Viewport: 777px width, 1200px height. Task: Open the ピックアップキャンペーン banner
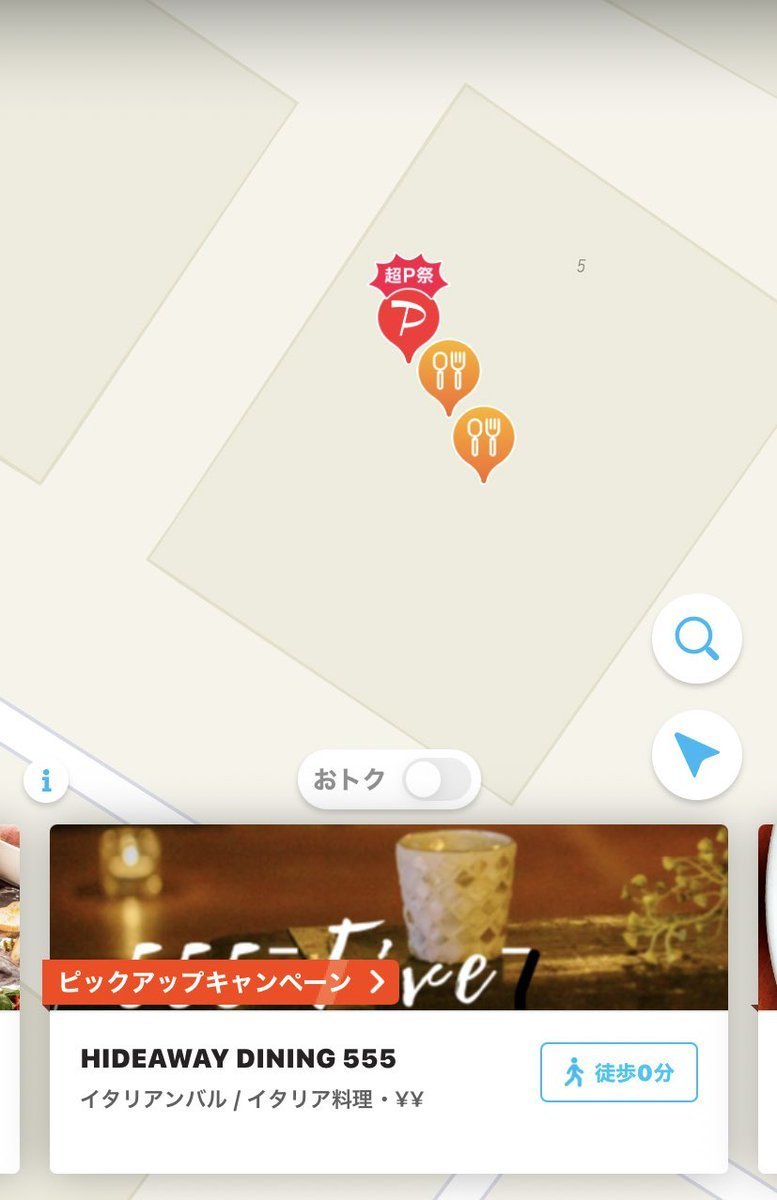(x=220, y=982)
